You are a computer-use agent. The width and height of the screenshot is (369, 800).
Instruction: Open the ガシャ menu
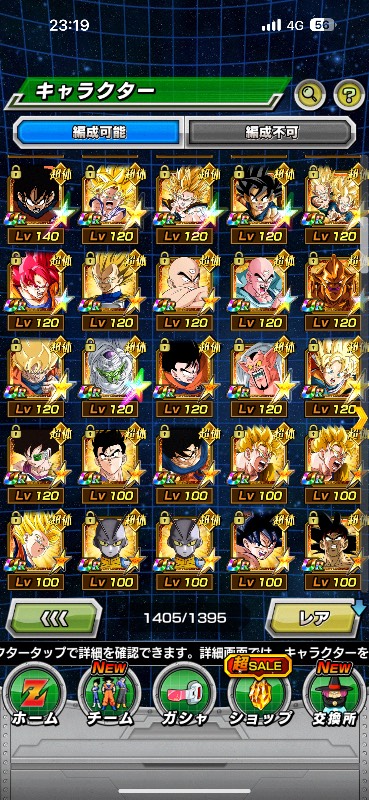(184, 696)
